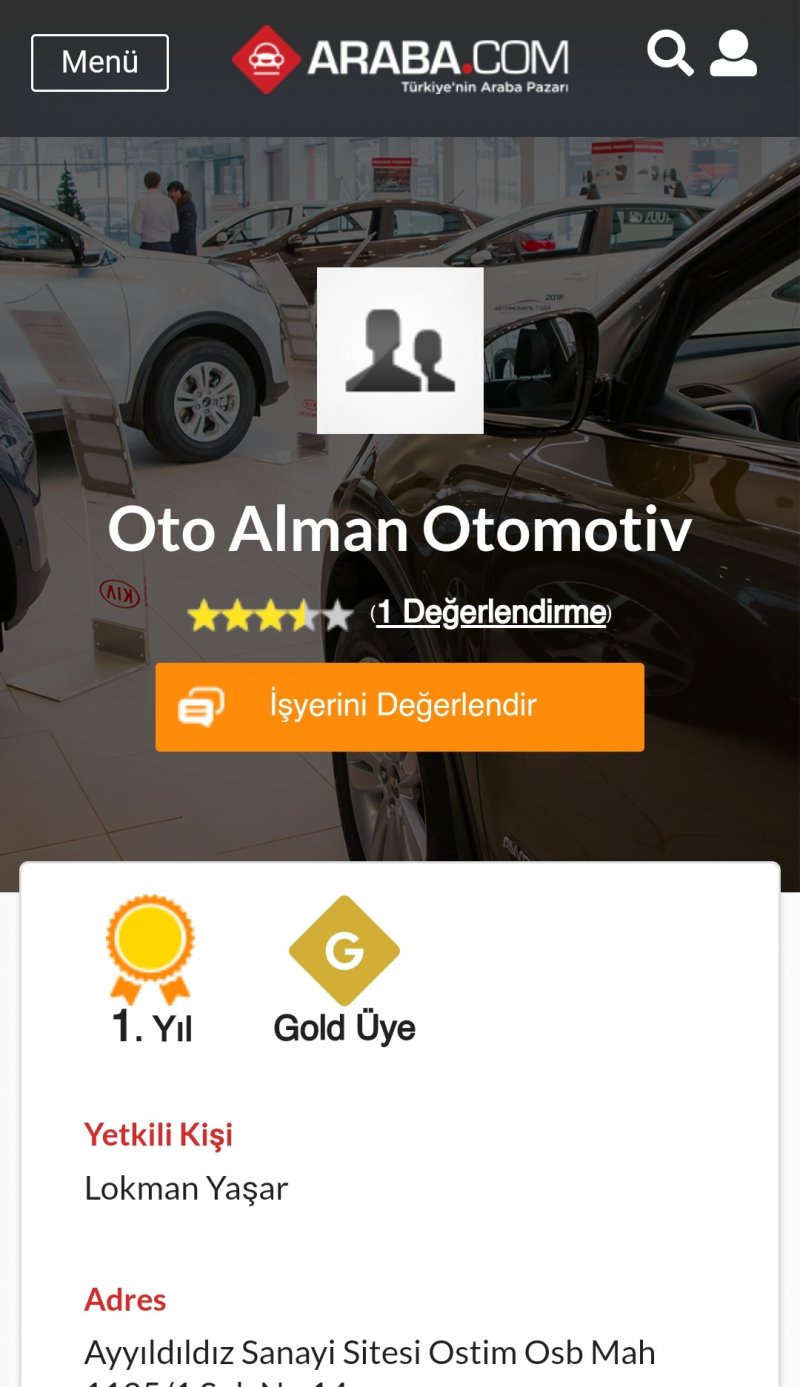Open the seller's placeholder avatar image
This screenshot has width=800, height=1387.
pos(400,352)
